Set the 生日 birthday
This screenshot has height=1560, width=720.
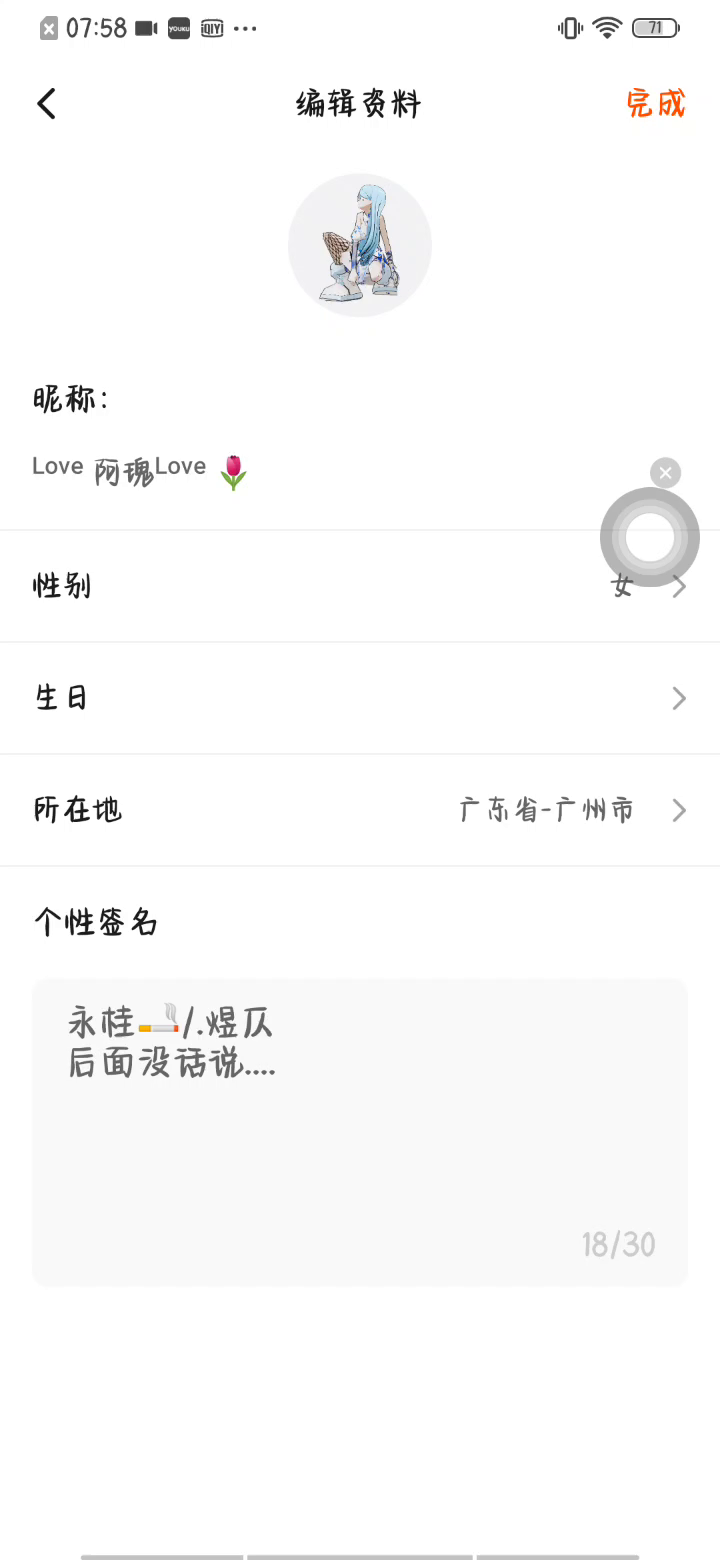point(360,698)
